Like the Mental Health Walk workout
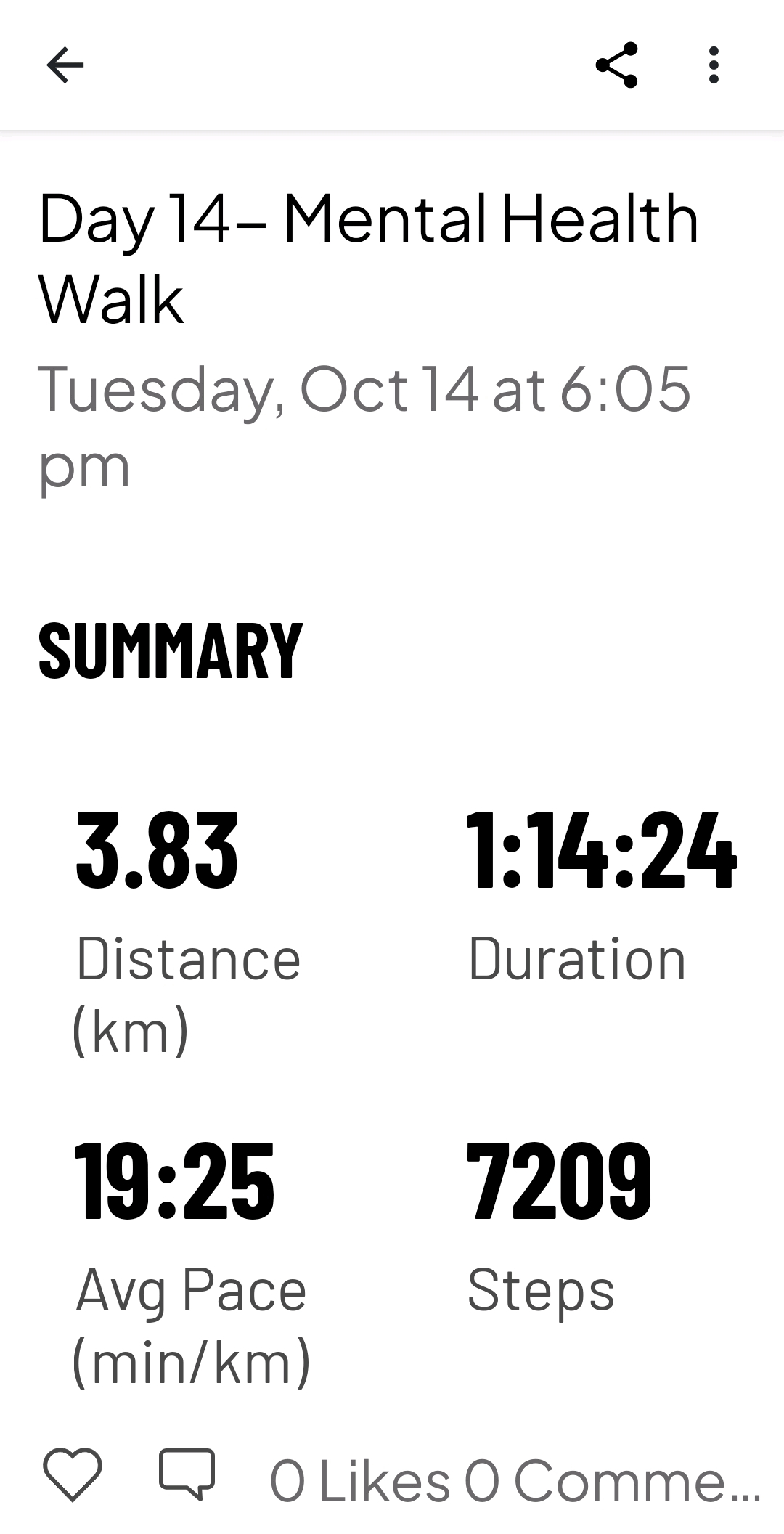The image size is (784, 1534). click(x=73, y=1474)
